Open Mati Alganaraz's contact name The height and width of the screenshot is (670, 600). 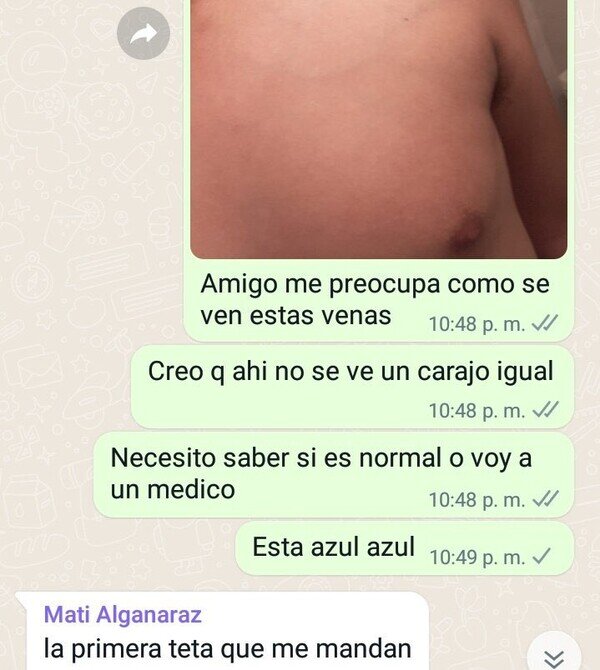click(x=123, y=615)
